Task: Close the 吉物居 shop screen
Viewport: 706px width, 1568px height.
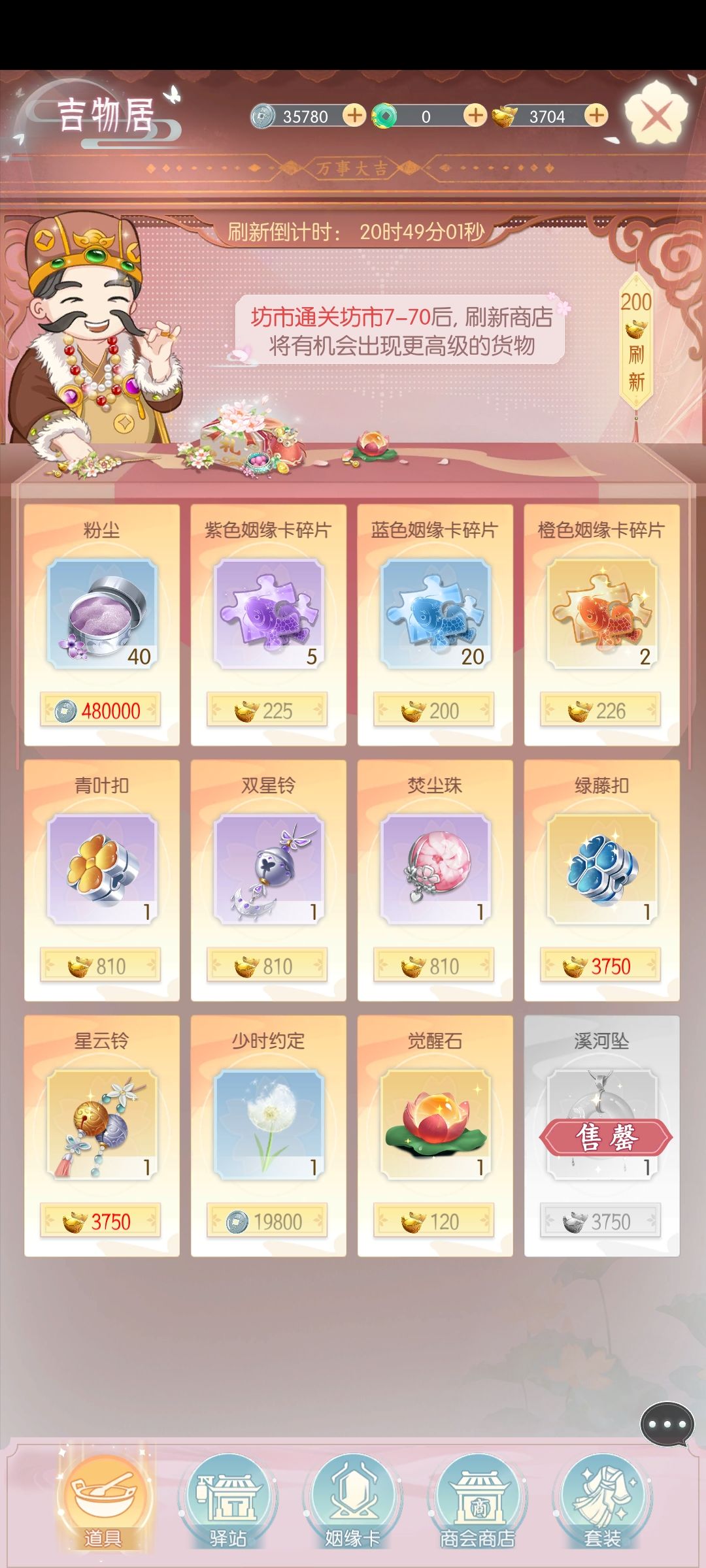Action: (656, 117)
